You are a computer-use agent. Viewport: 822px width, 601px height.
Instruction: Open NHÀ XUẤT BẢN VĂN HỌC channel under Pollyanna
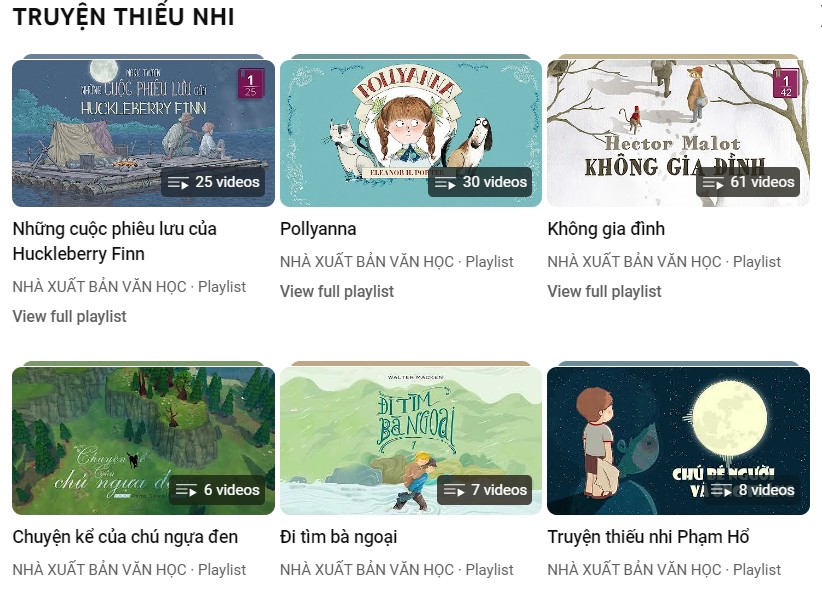pyautogui.click(x=367, y=262)
